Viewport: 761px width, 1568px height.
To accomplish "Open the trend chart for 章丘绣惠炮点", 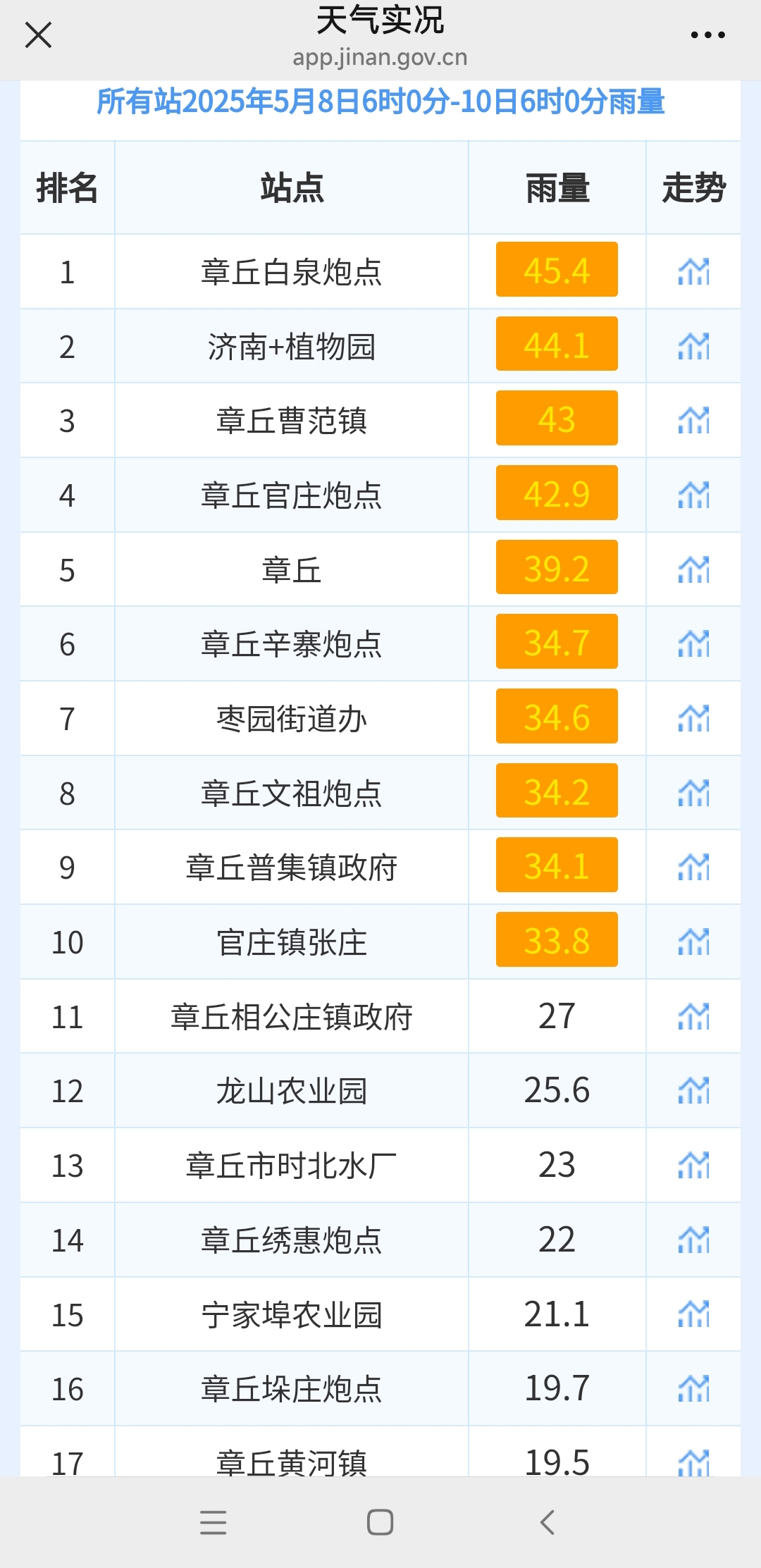I will (693, 1240).
